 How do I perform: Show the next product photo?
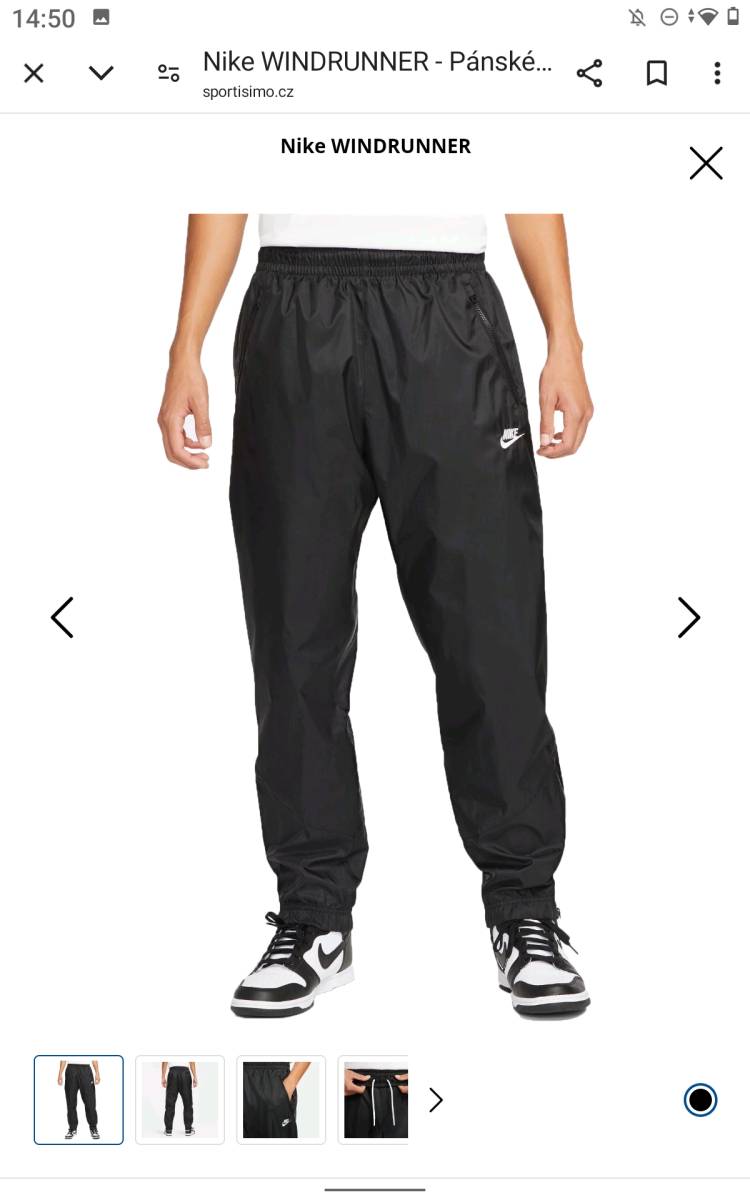click(x=689, y=618)
